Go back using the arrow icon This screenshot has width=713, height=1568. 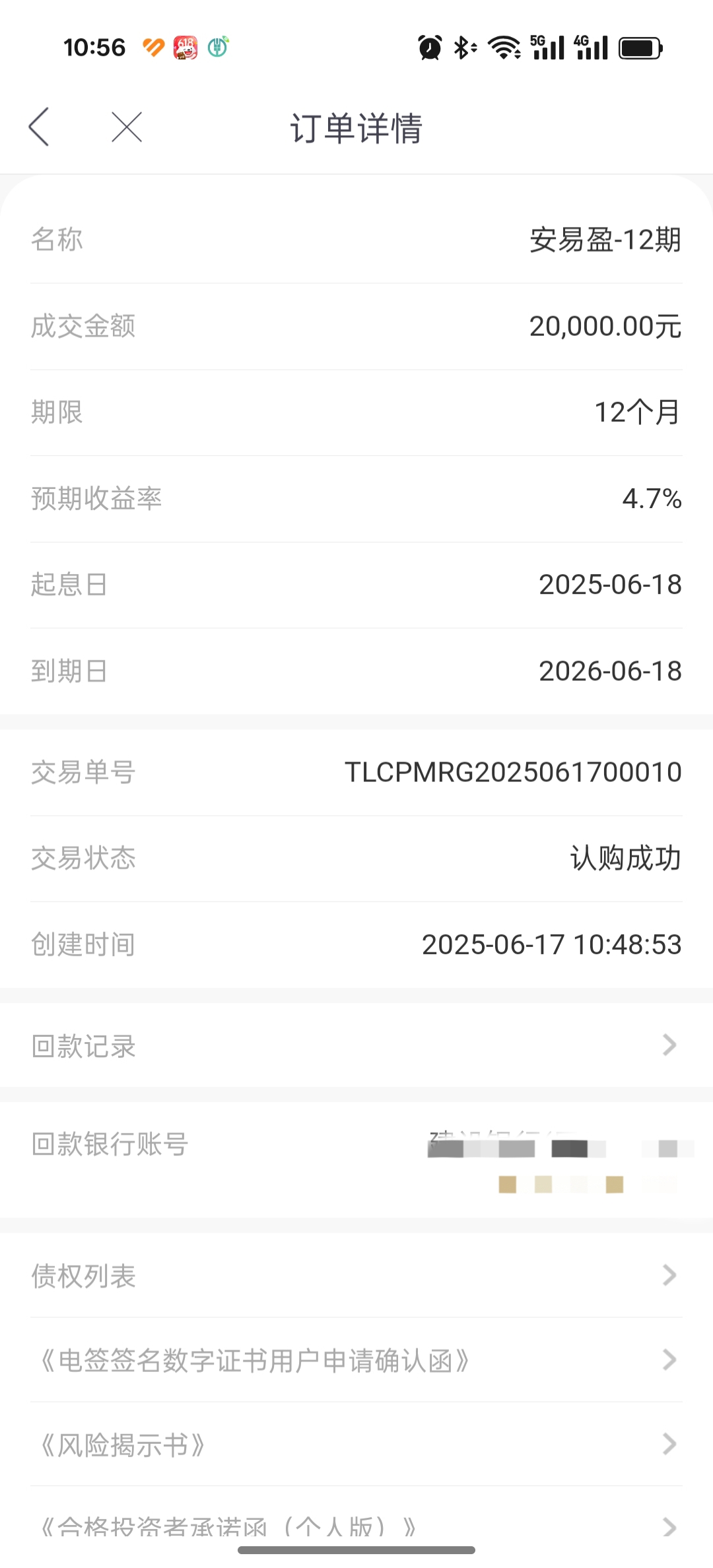point(39,127)
